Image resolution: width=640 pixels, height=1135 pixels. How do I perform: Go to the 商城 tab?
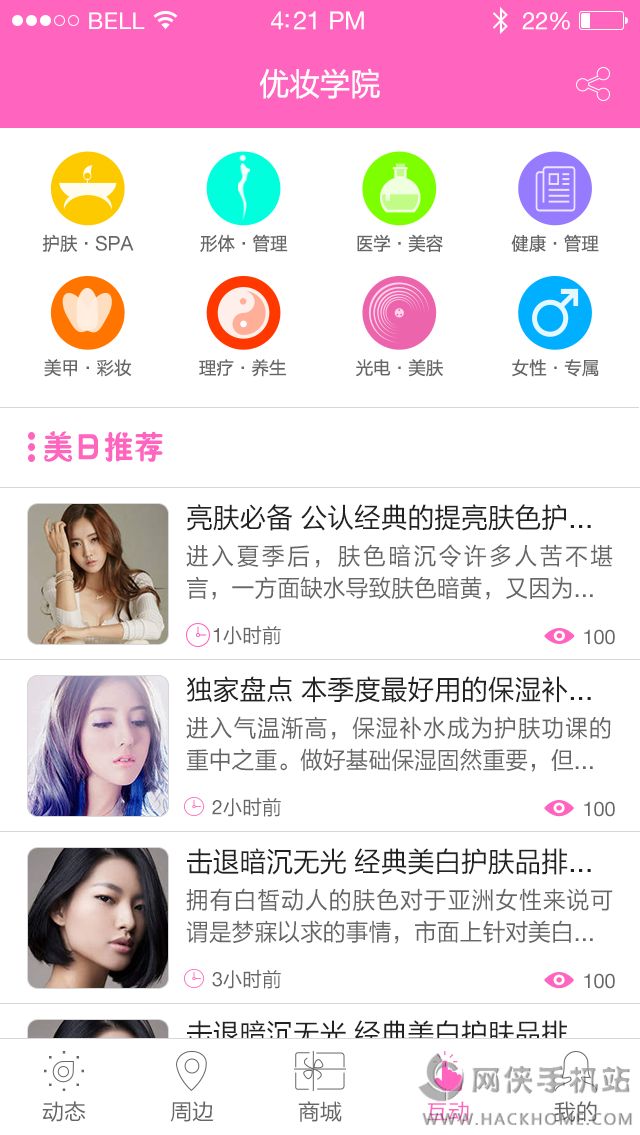click(x=320, y=1086)
